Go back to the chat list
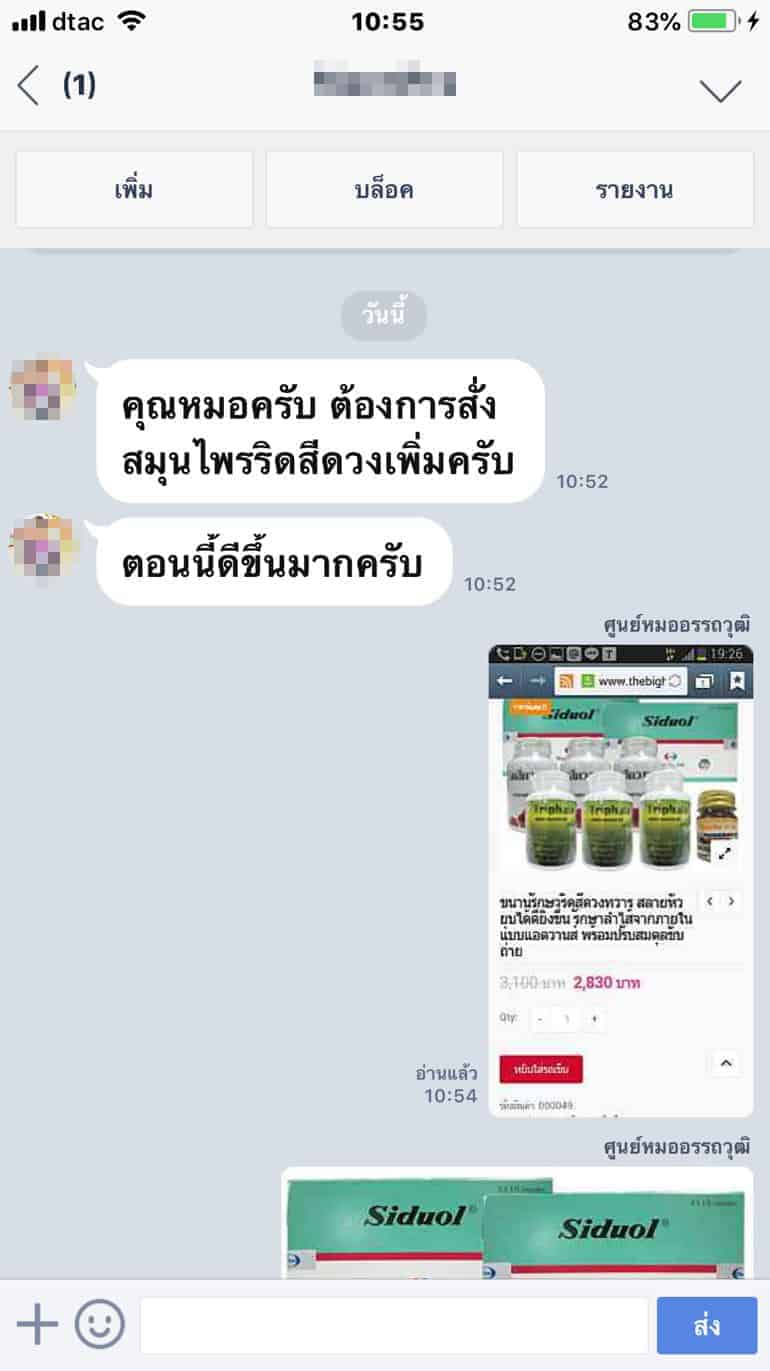770x1371 pixels. pyautogui.click(x=29, y=86)
